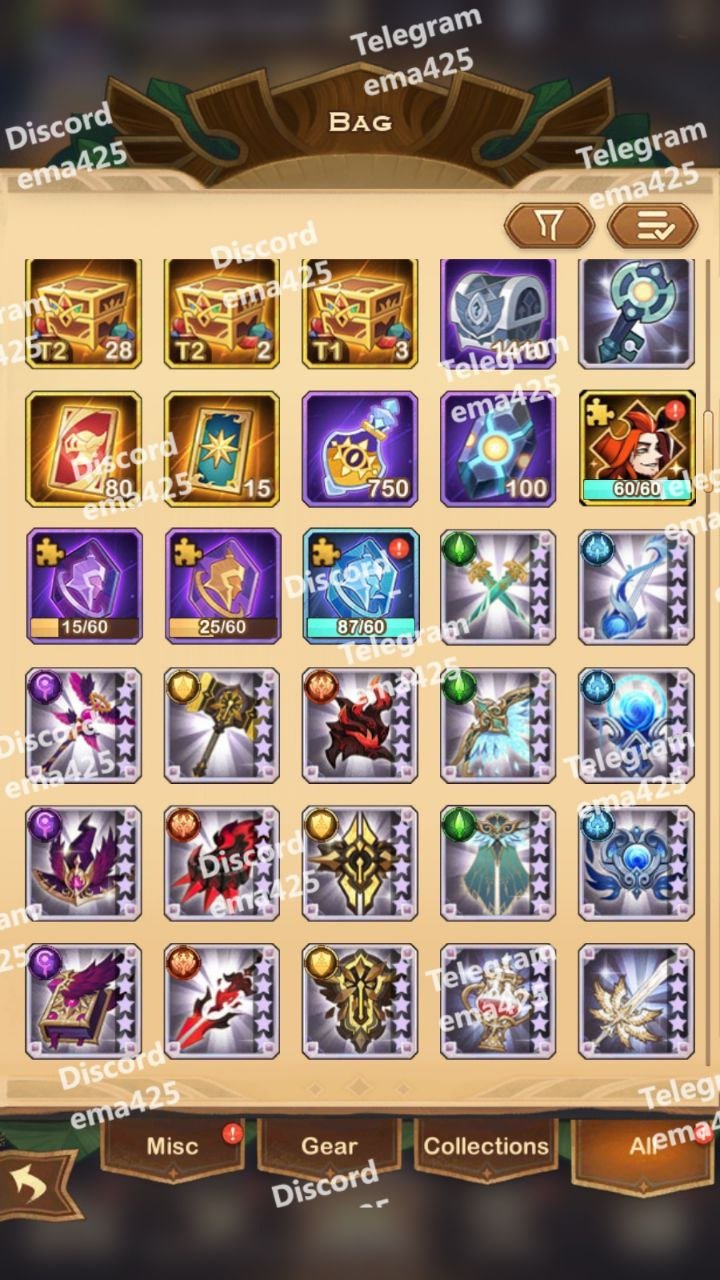Select the golden hammer gear item
This screenshot has width=720, height=1280.
pos(222,725)
